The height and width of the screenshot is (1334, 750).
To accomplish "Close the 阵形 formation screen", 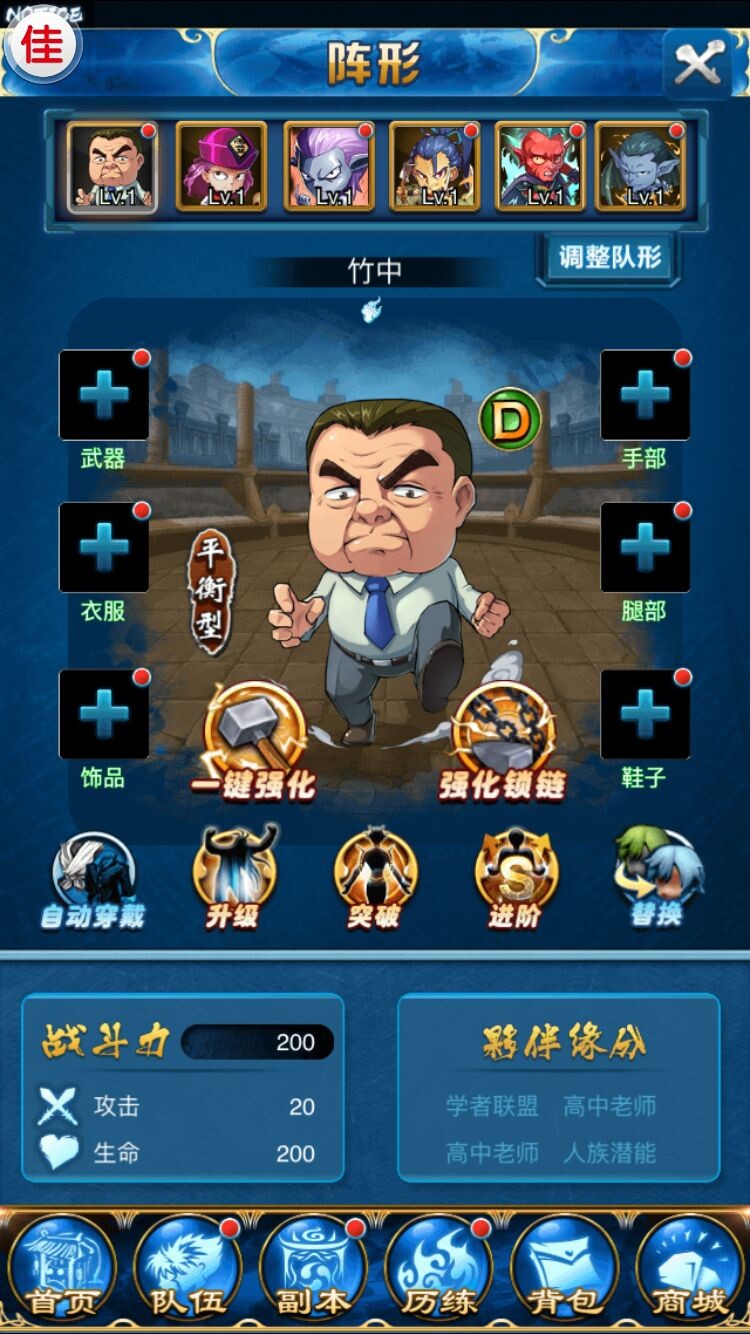I will 698,65.
